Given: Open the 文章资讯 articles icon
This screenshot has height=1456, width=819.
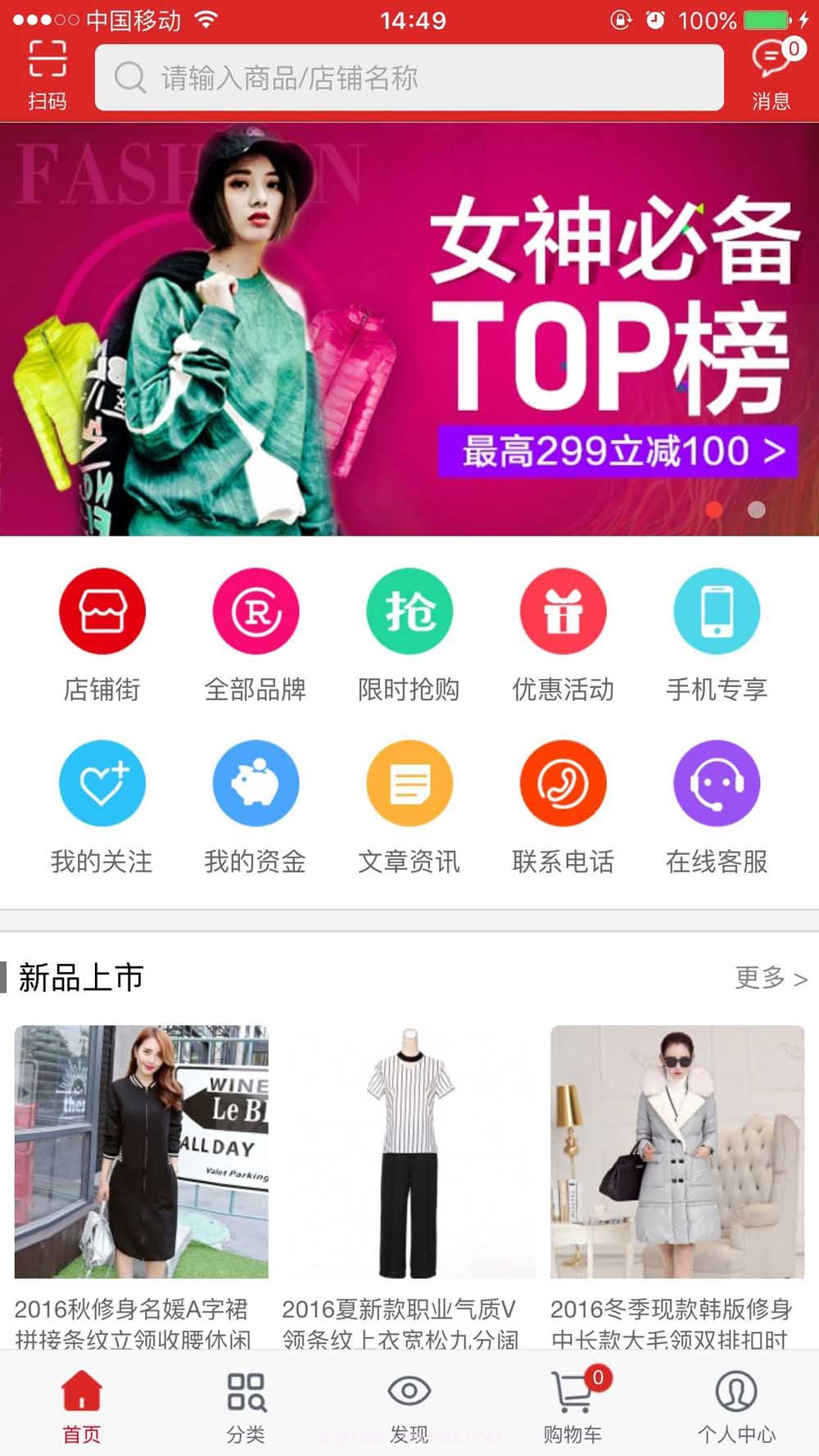Looking at the screenshot, I should point(409,782).
